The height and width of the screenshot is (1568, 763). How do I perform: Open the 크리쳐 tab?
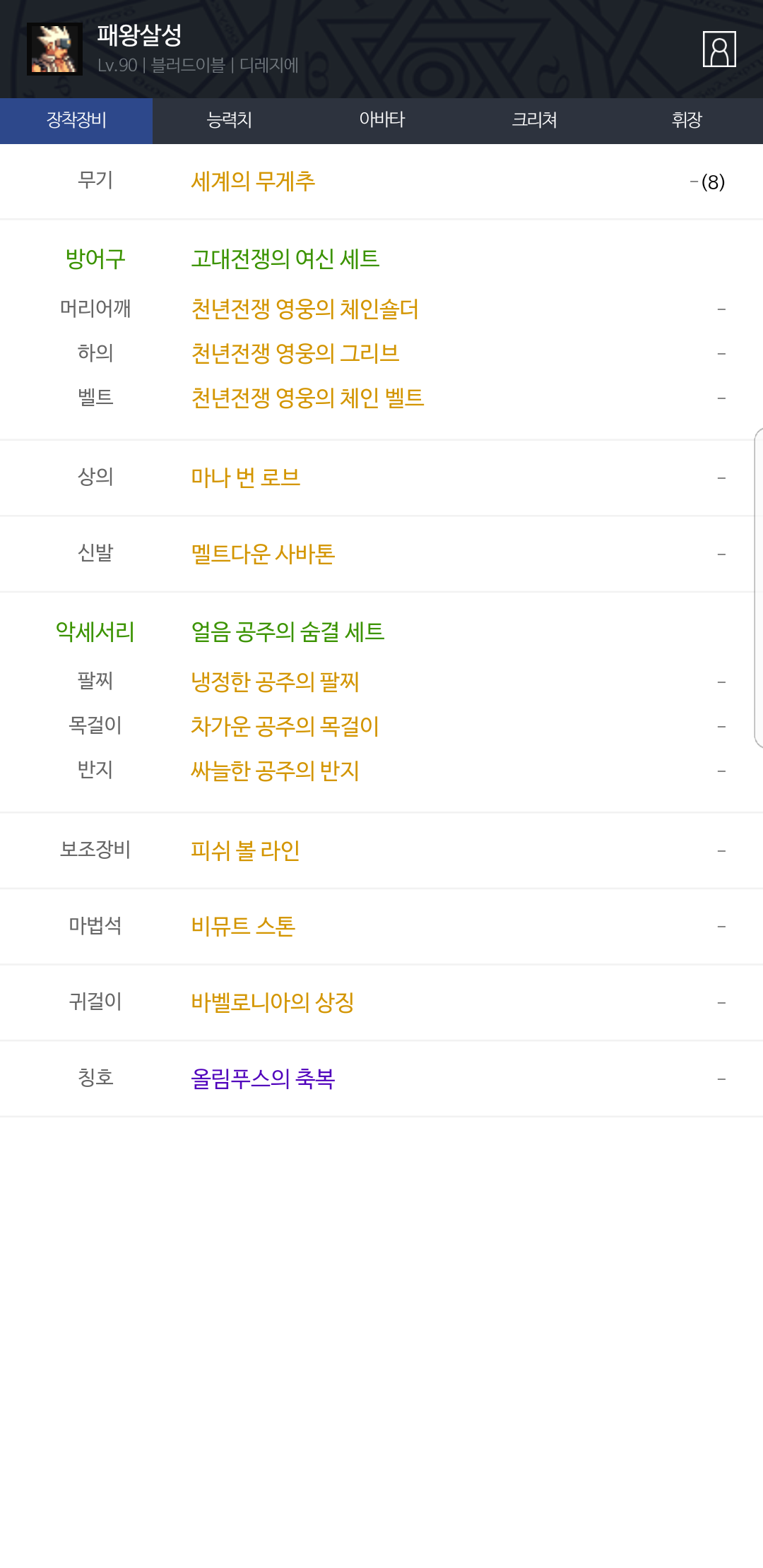click(x=534, y=121)
